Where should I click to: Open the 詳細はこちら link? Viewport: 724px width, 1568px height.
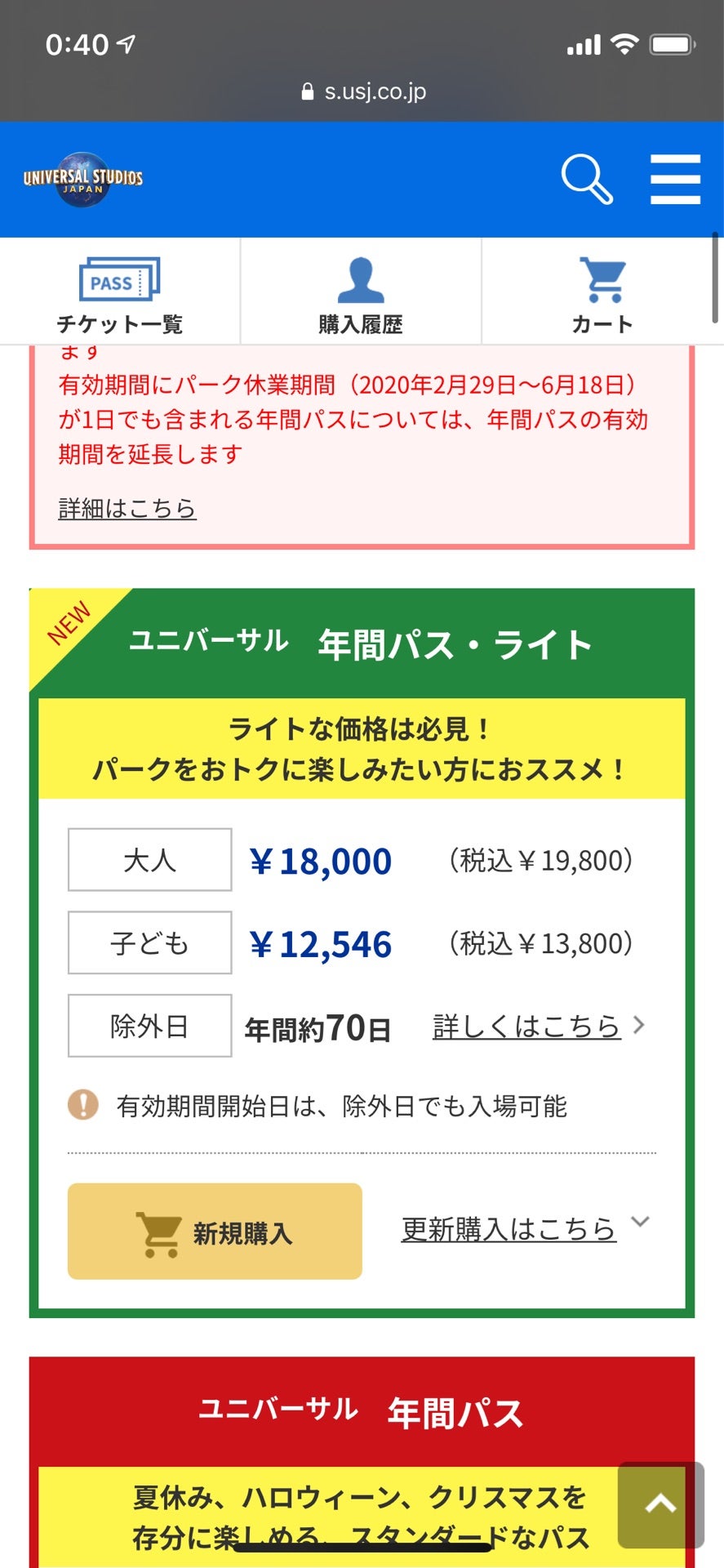(127, 507)
